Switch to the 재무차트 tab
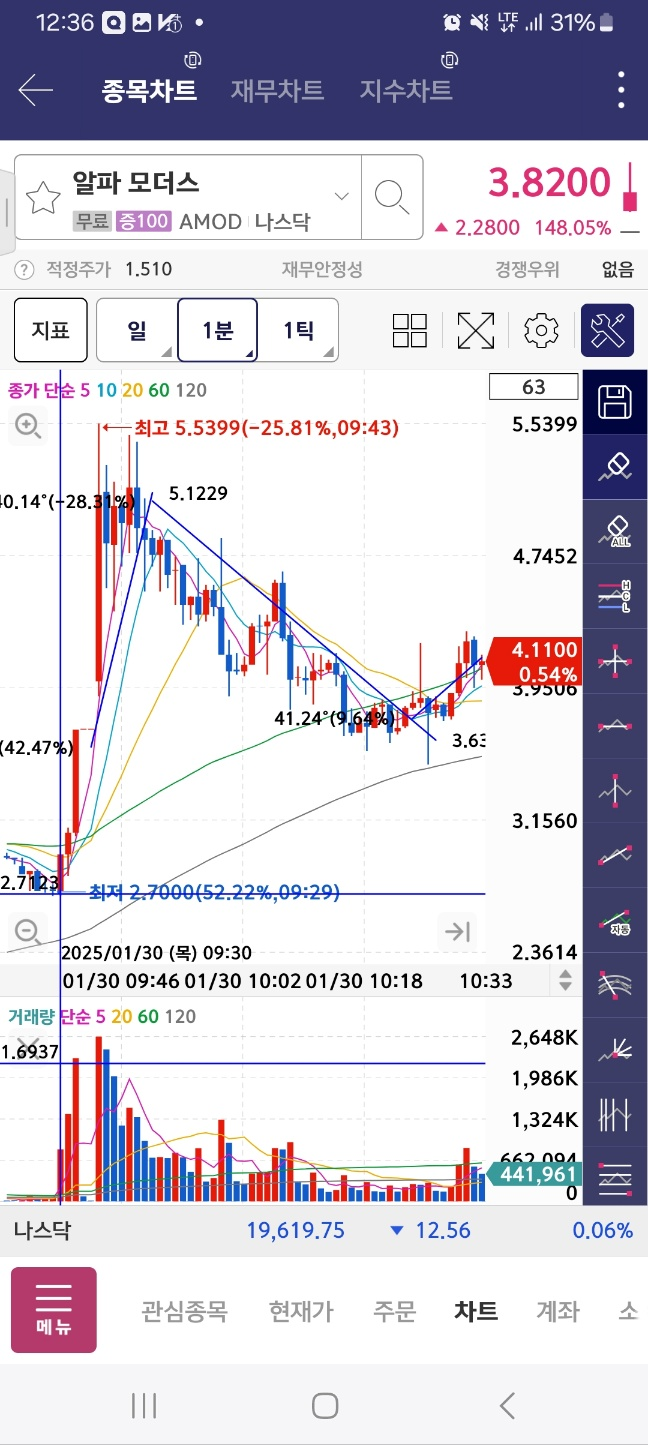 click(x=277, y=90)
